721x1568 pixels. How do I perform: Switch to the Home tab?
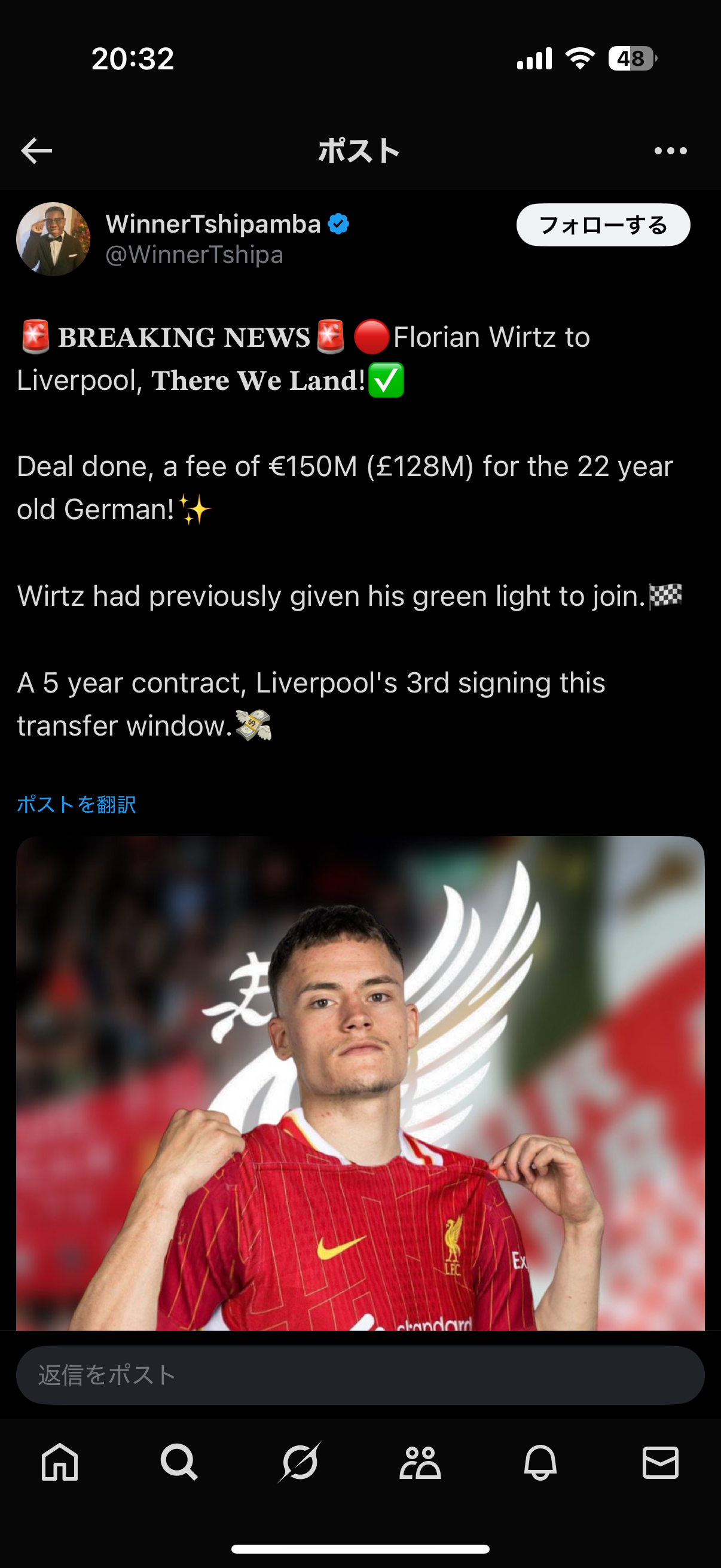pos(60,1462)
